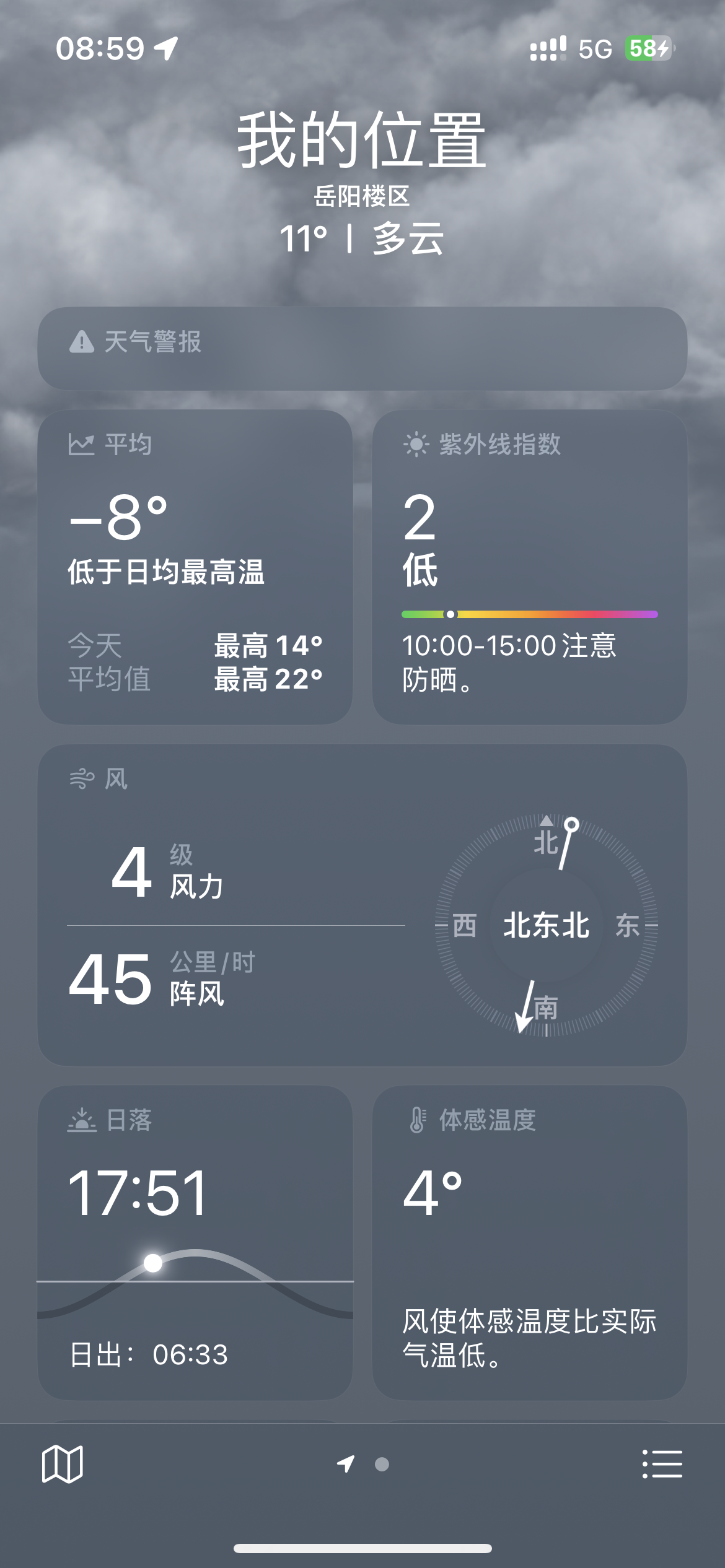Open the 平均 temperature averages card

195,567
